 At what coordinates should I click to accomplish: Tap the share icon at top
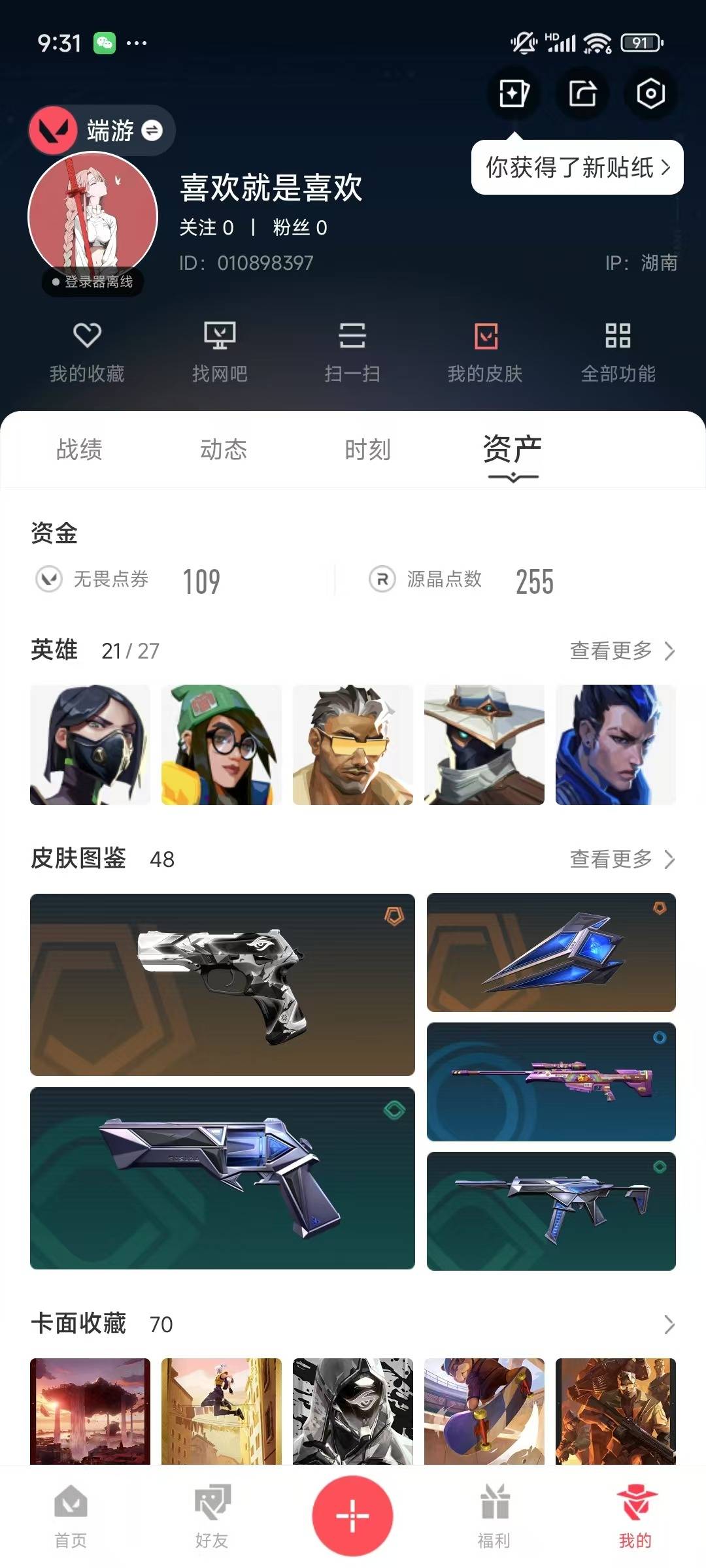582,93
